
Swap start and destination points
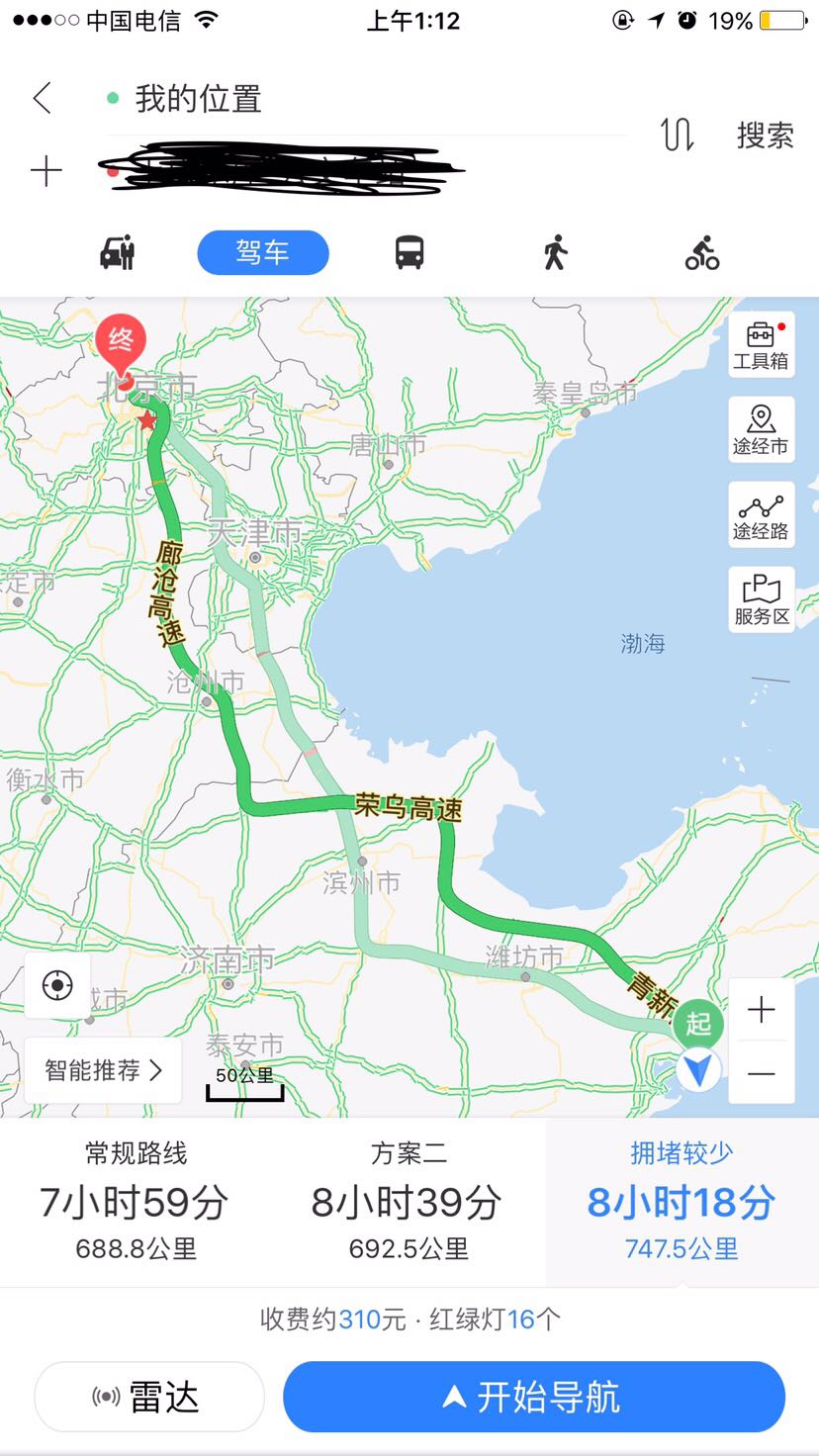(677, 135)
